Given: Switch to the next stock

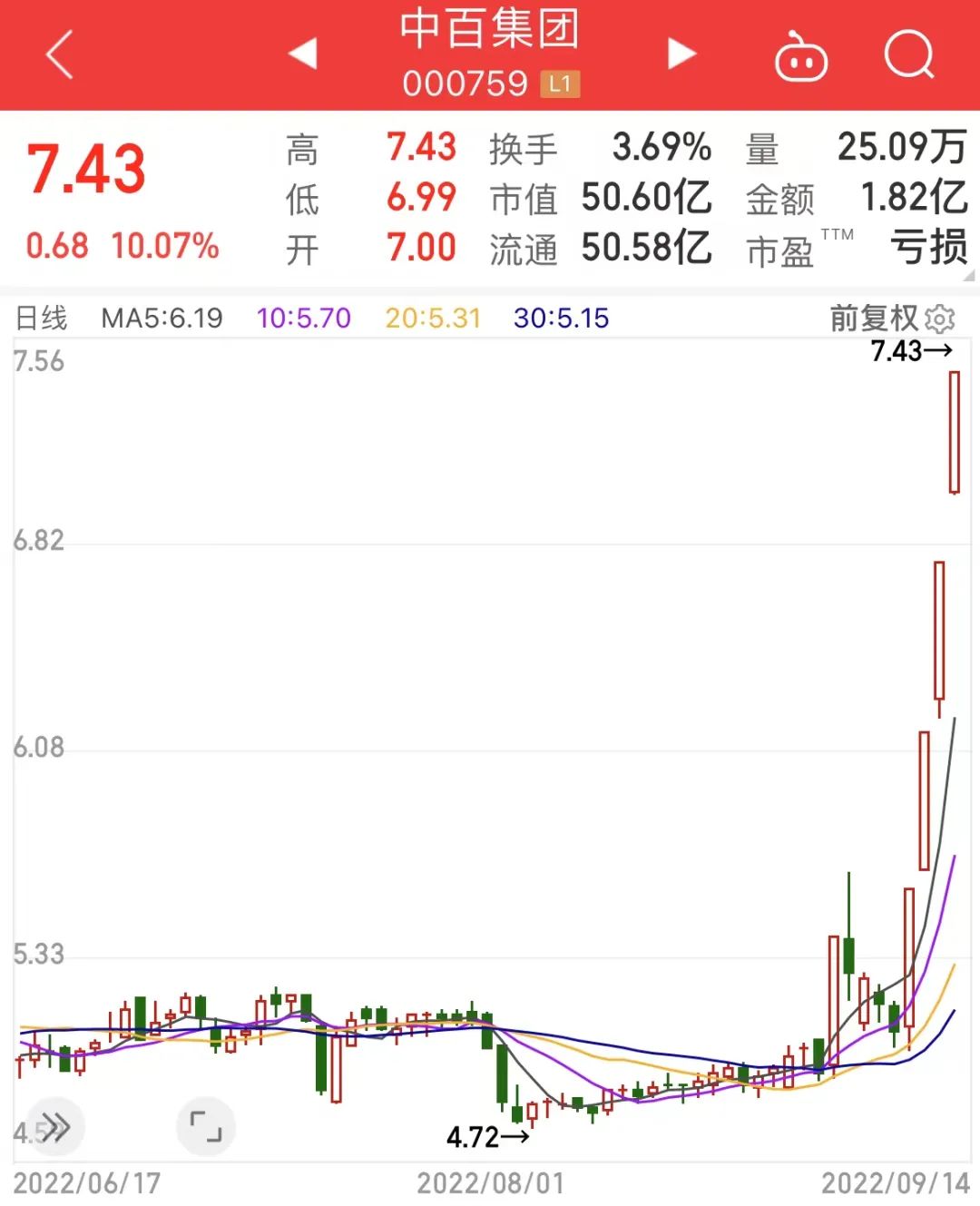Looking at the screenshot, I should pyautogui.click(x=681, y=54).
